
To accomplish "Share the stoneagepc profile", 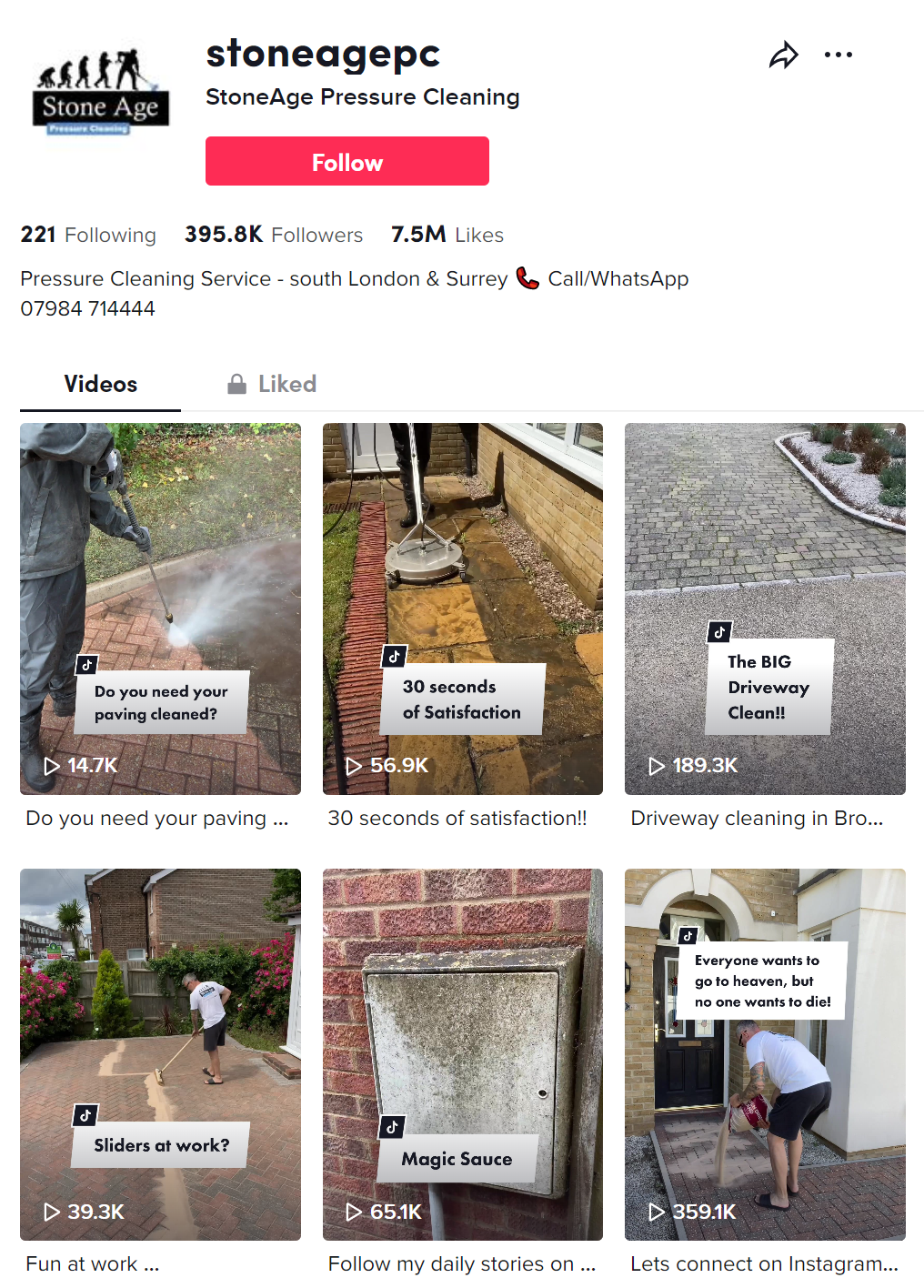I will [x=783, y=55].
